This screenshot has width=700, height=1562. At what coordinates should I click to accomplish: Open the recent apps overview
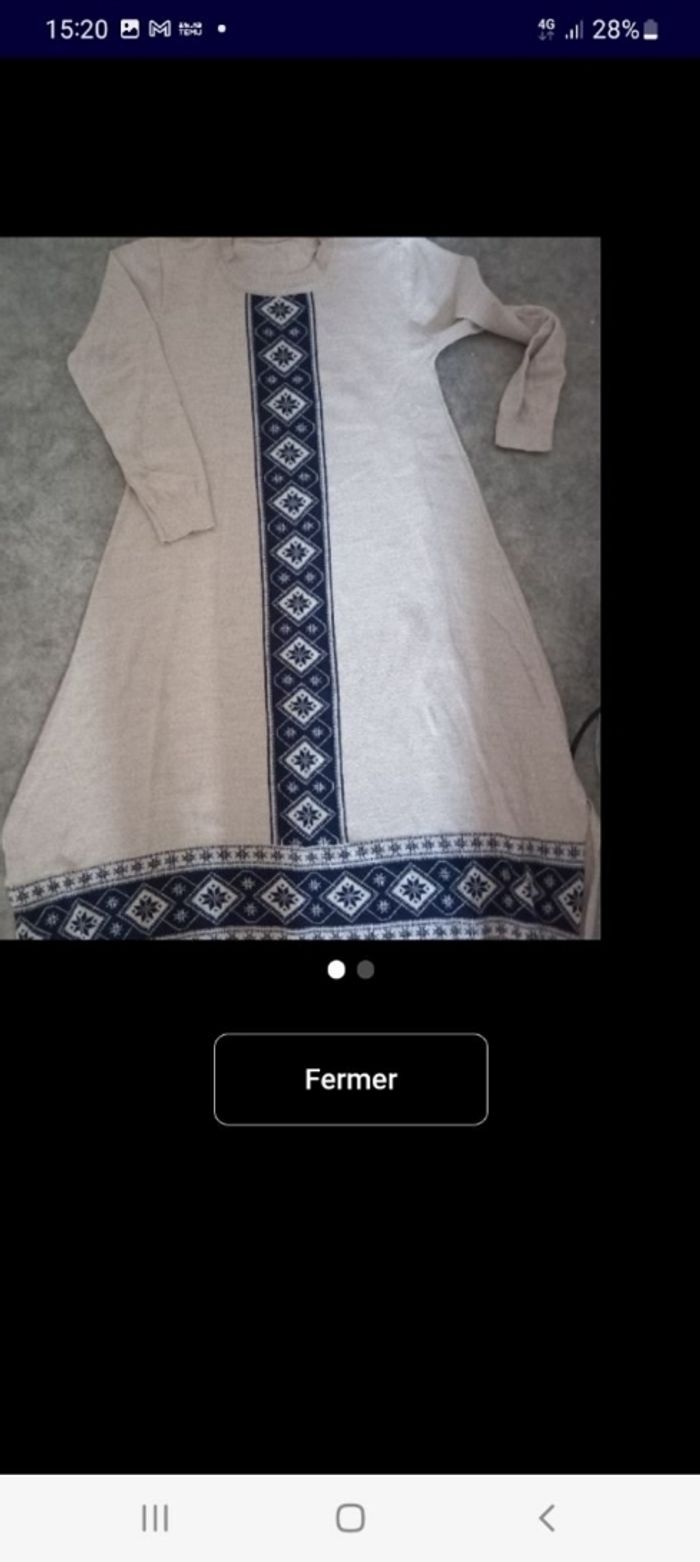(x=155, y=1518)
